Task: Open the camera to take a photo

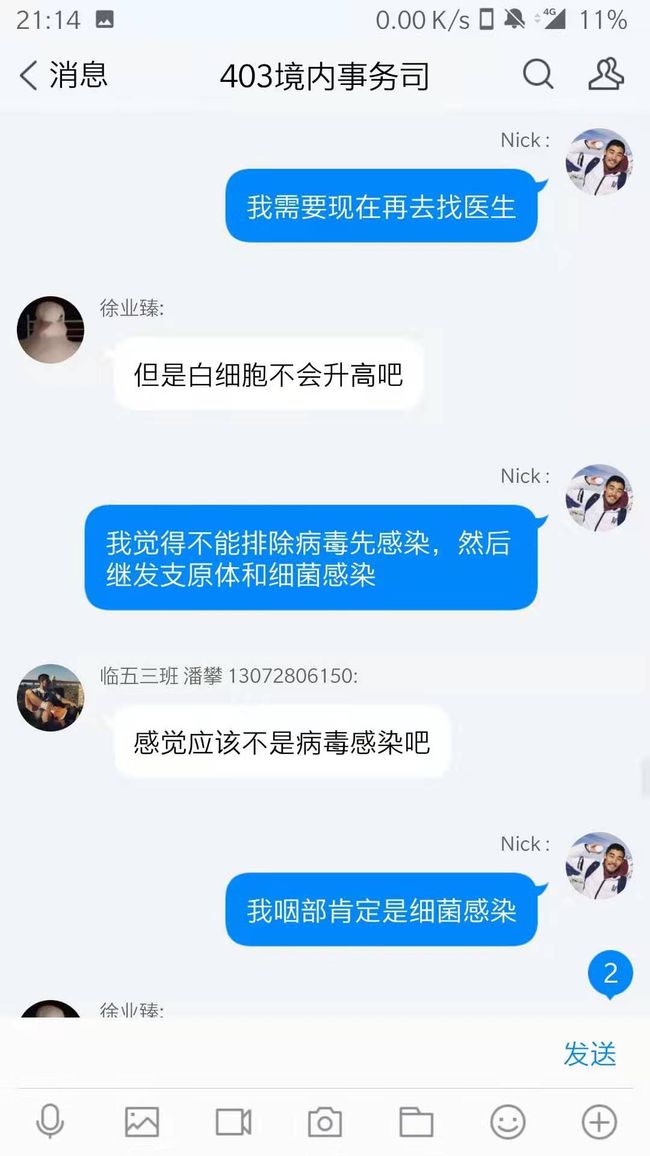Action: click(x=325, y=1123)
